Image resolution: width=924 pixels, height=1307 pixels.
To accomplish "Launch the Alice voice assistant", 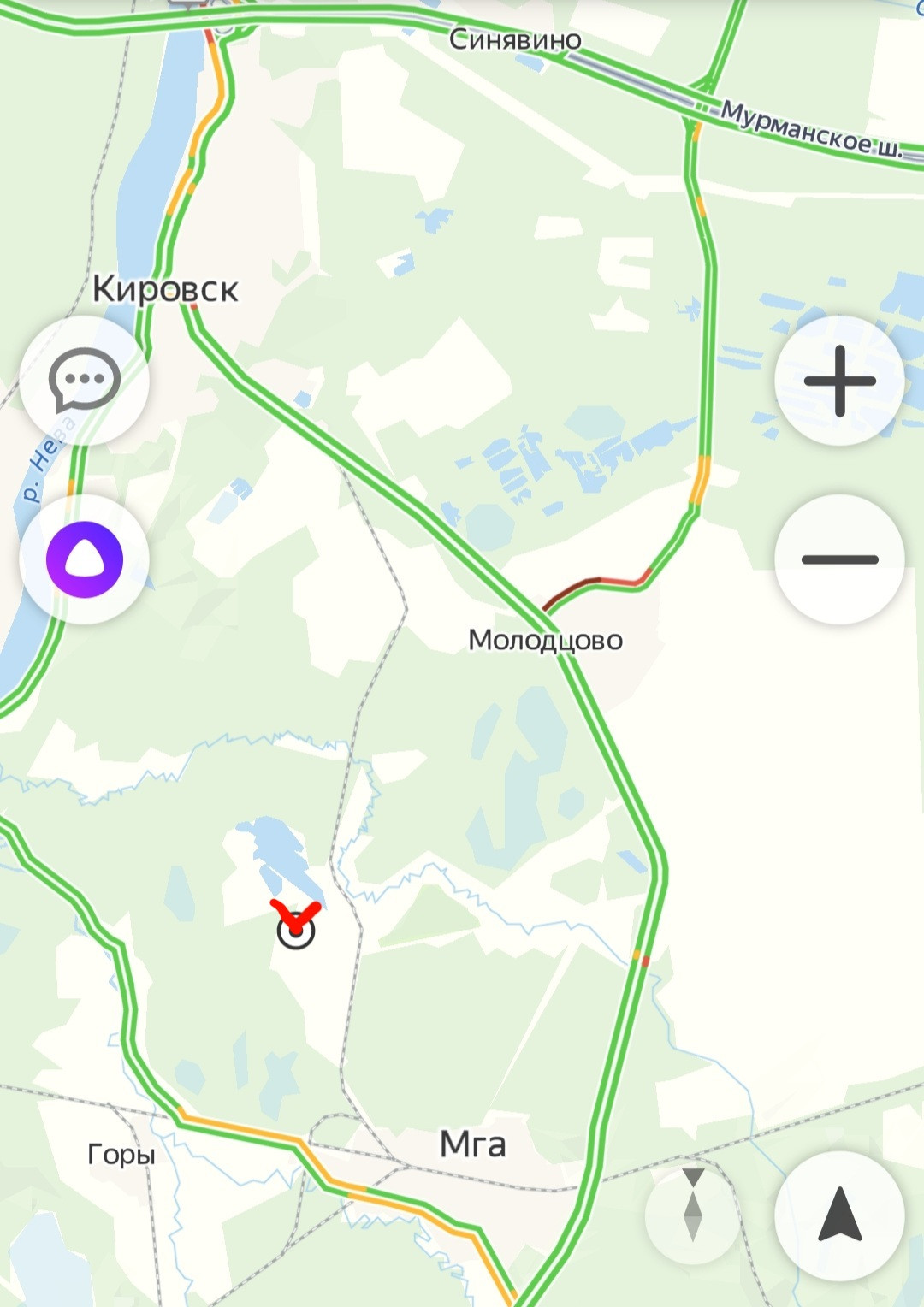I will [x=84, y=559].
